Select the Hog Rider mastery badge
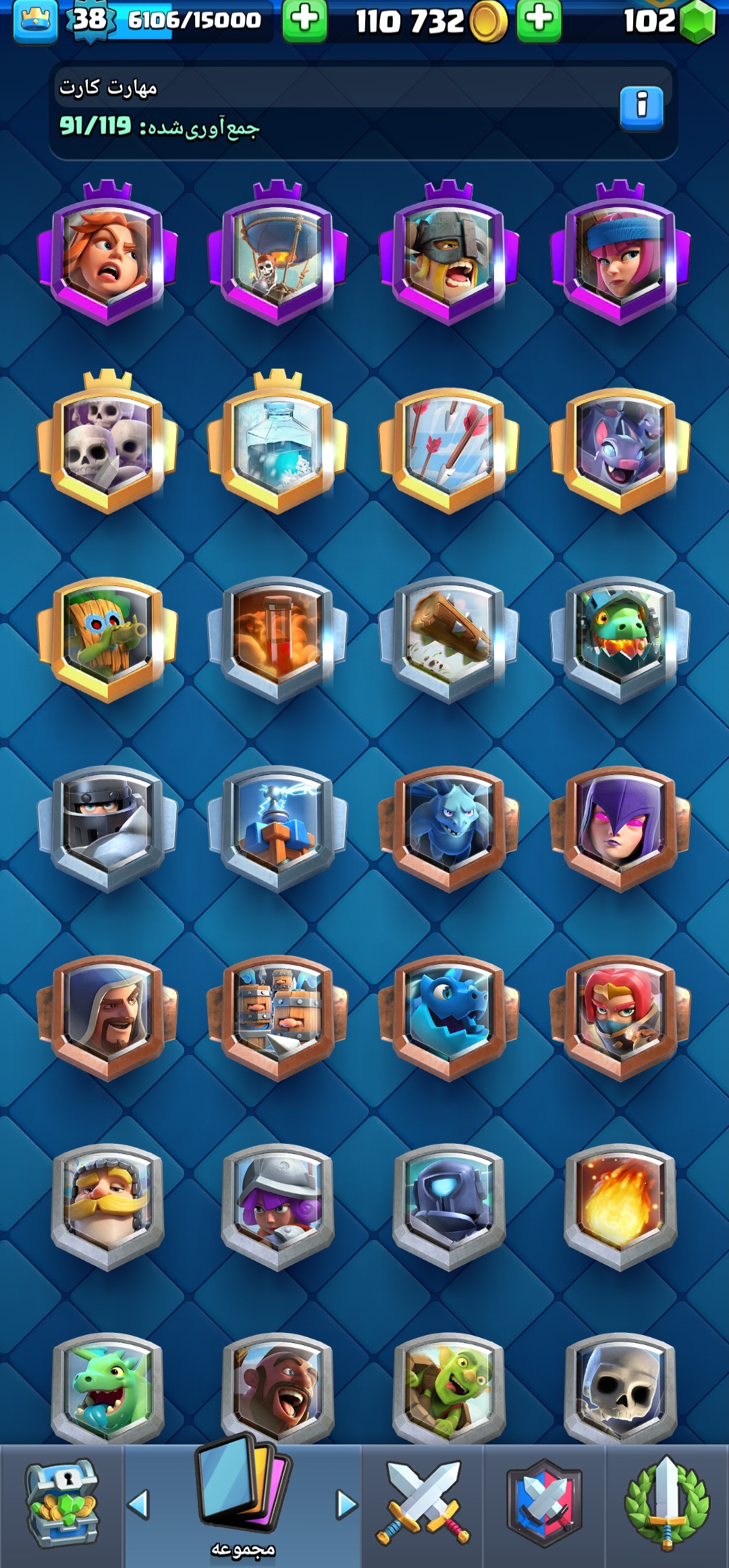Viewport: 729px width, 1568px height. pyautogui.click(x=277, y=1388)
